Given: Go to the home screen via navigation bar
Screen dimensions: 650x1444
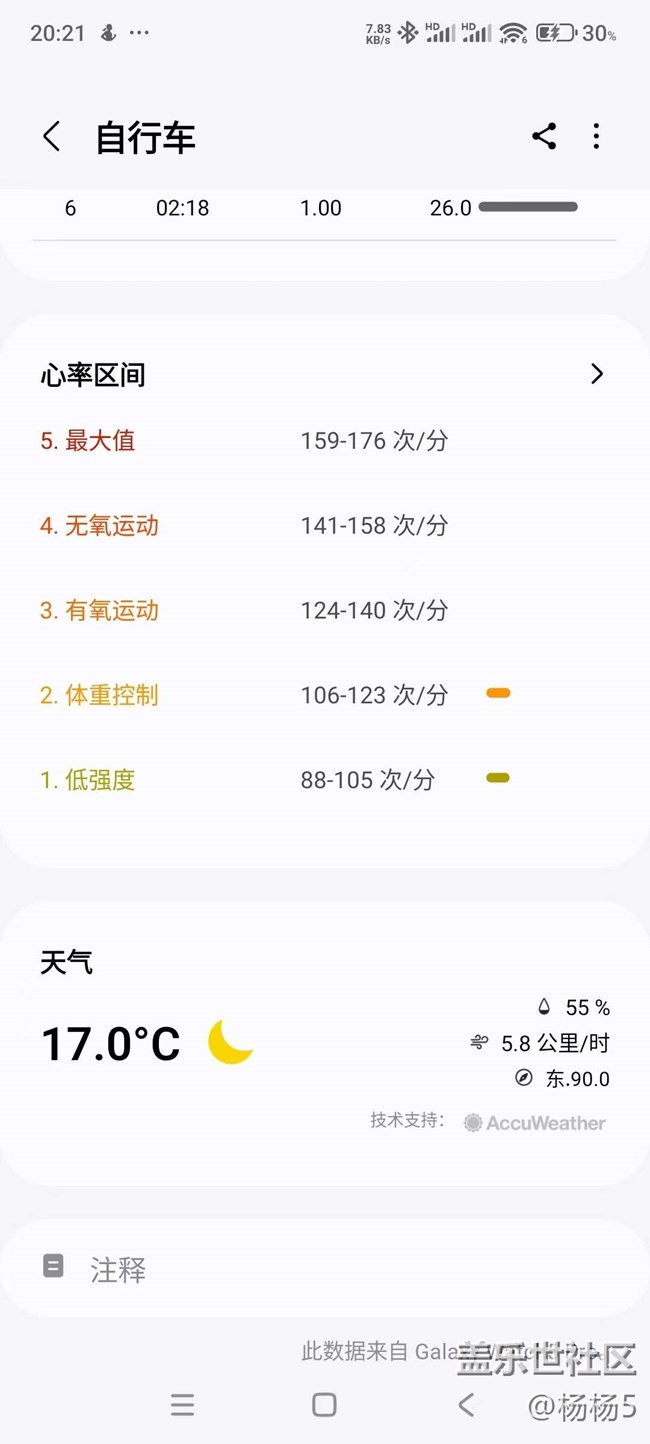Looking at the screenshot, I should pos(324,1405).
